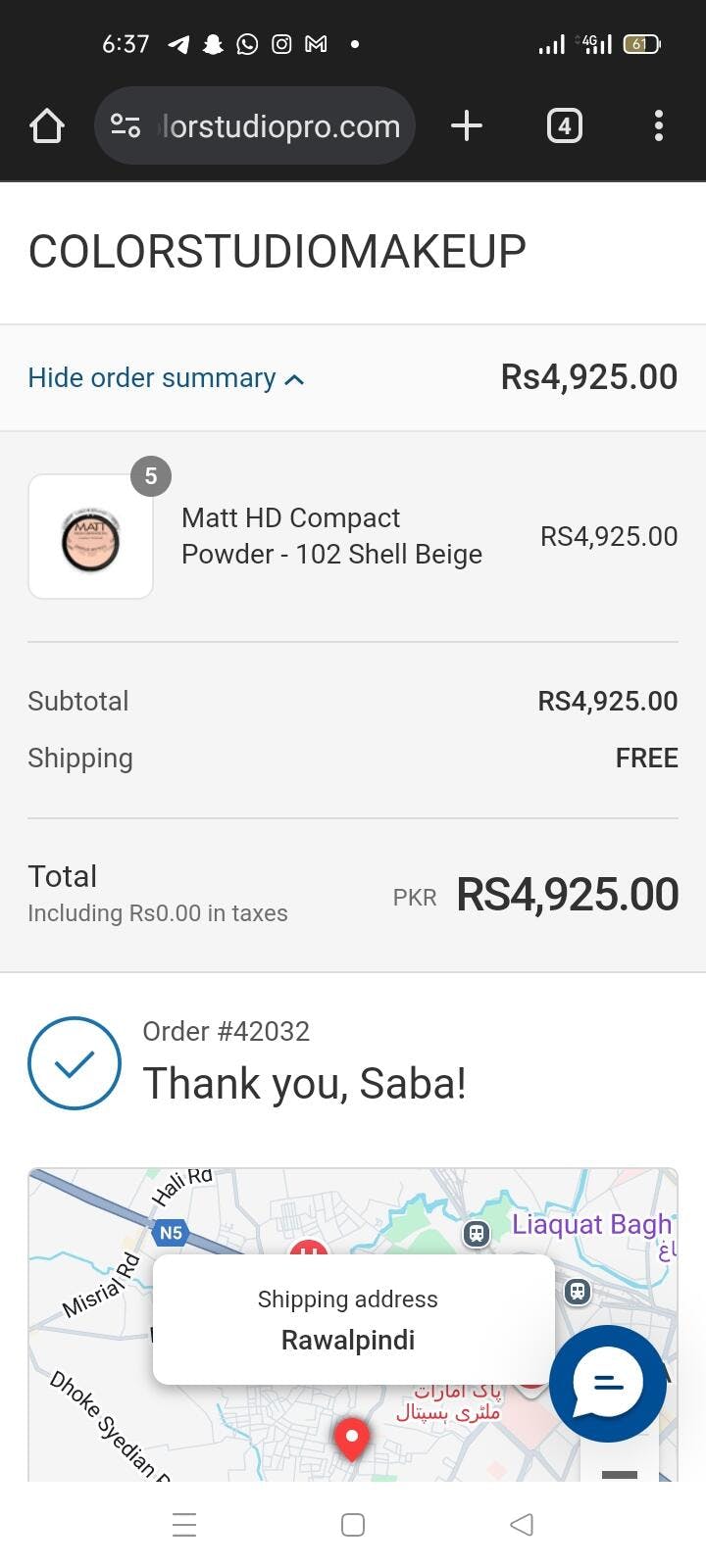This screenshot has width=706, height=1568.
Task: Tap the red pin on the map
Action: click(352, 1439)
